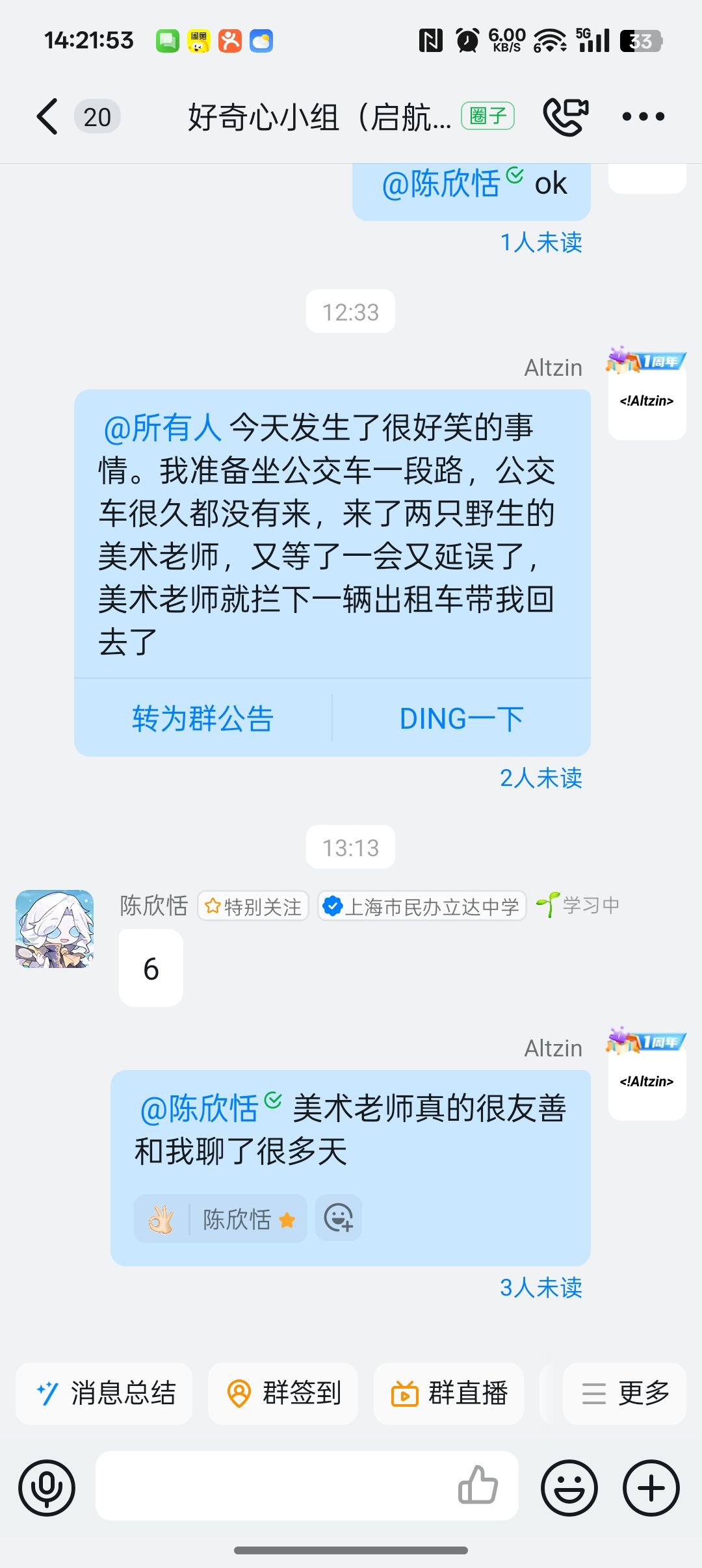
Task: Tap 转为群公告 to convert message to announcement
Action: click(203, 718)
